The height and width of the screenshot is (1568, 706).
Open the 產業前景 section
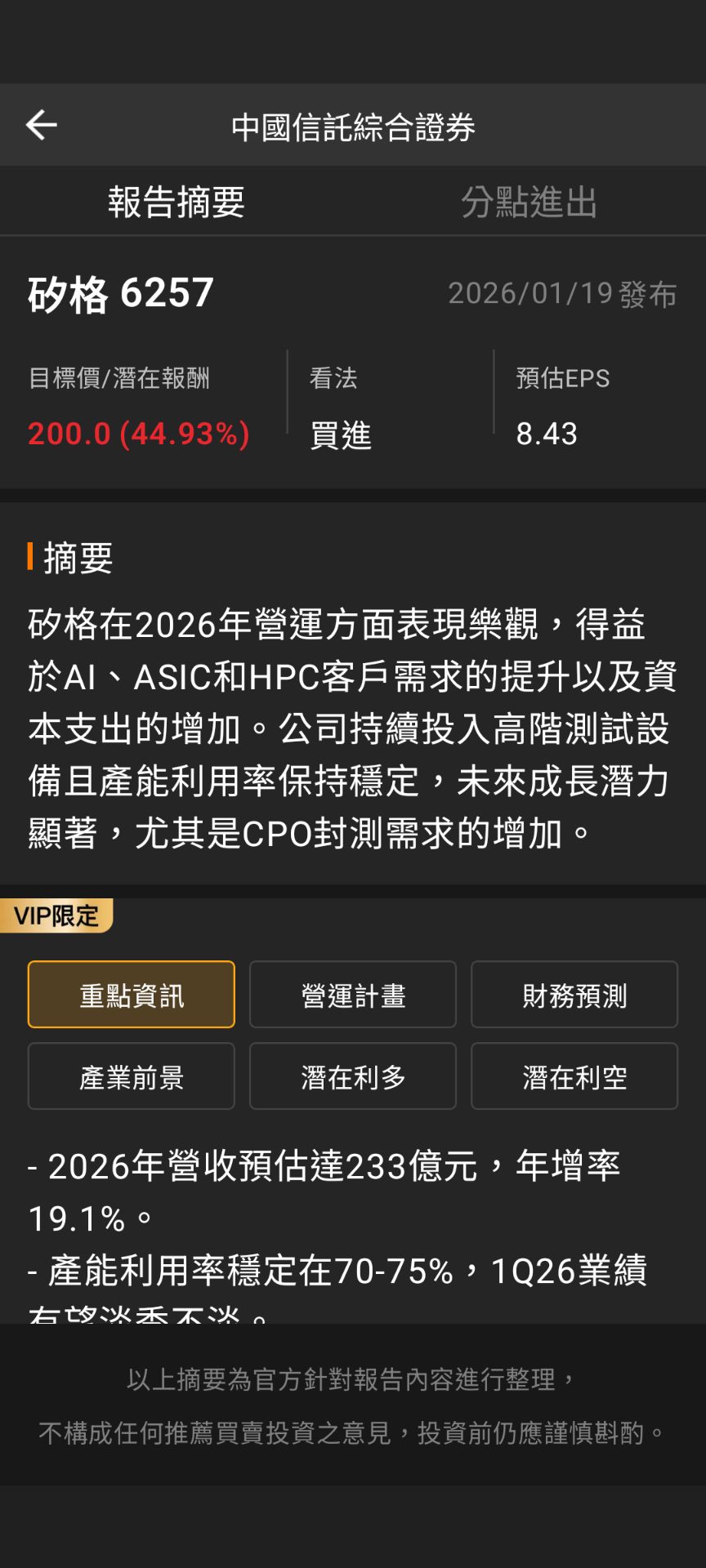[x=131, y=1076]
